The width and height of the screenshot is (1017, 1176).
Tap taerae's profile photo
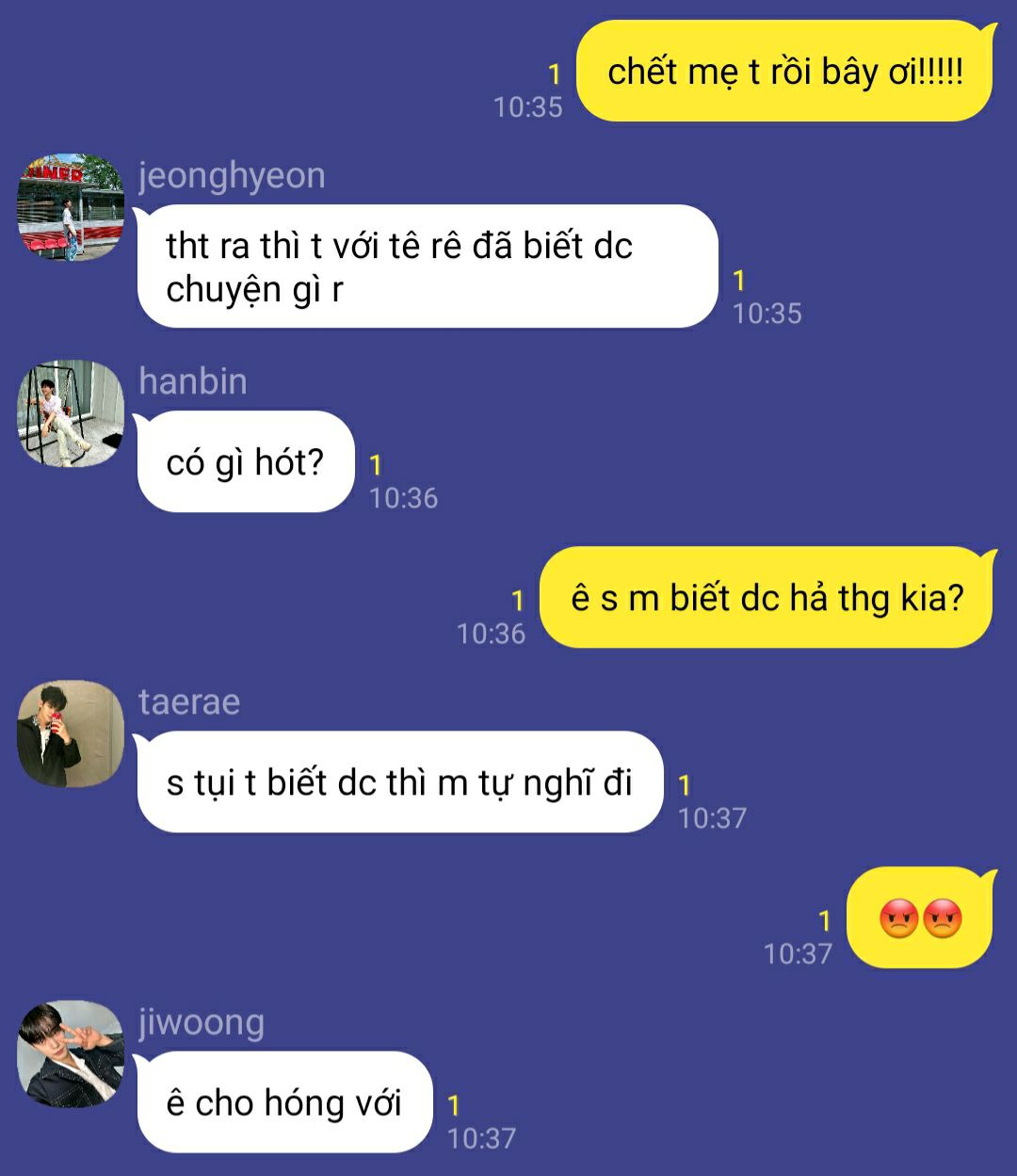click(x=71, y=733)
